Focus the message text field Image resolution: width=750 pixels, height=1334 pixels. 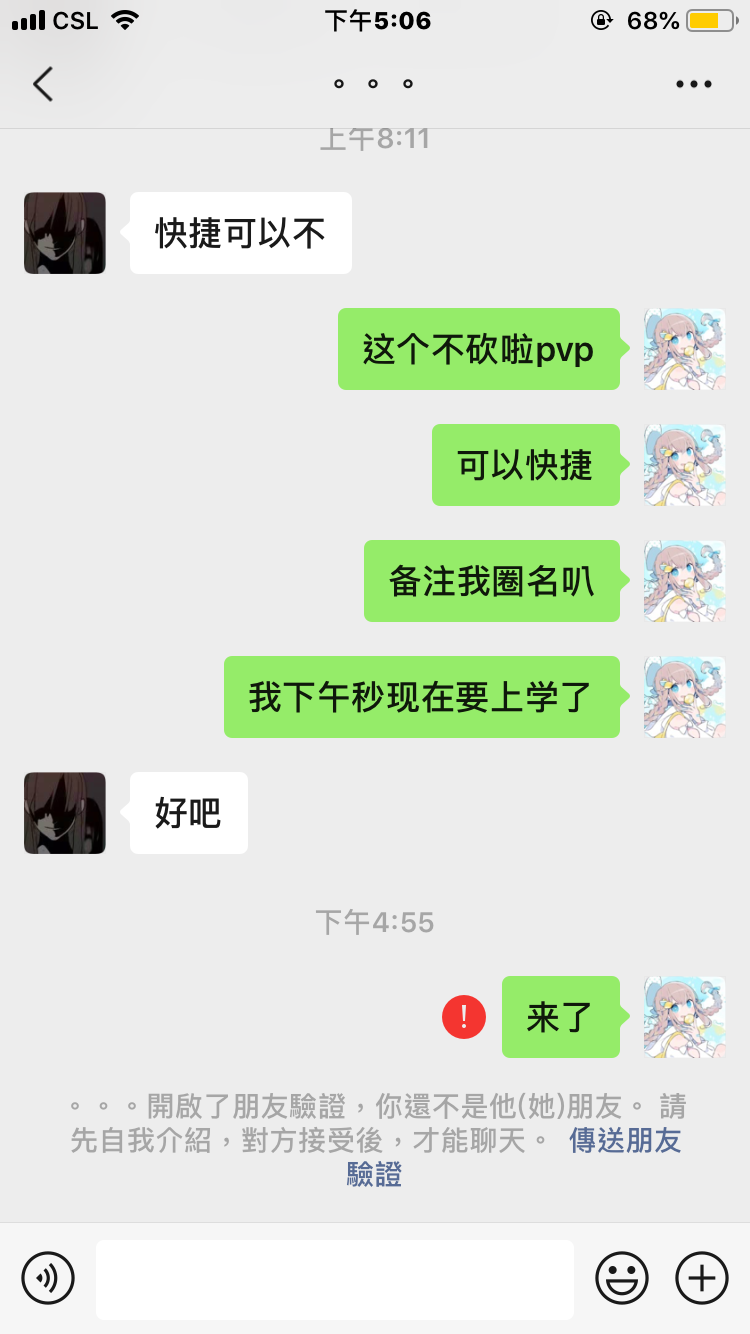coord(334,1279)
